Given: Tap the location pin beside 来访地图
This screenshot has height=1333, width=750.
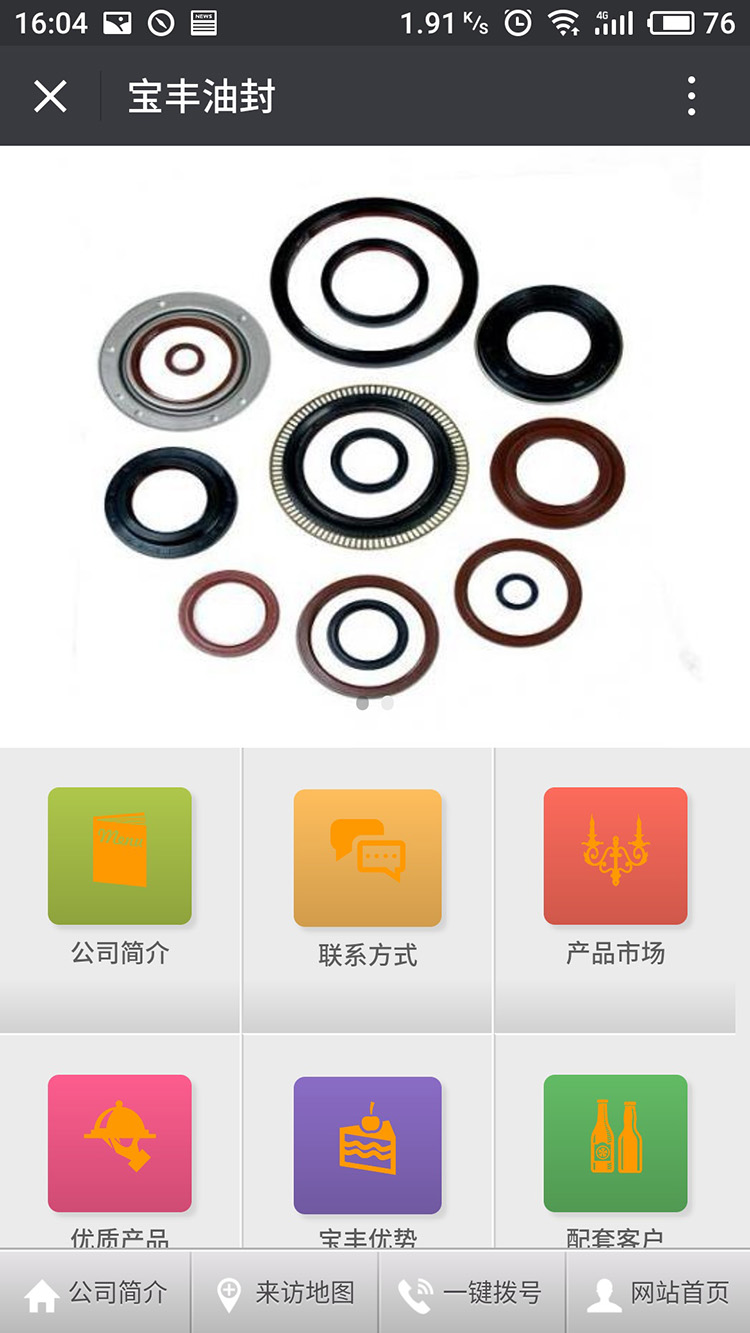Looking at the screenshot, I should (x=230, y=1292).
